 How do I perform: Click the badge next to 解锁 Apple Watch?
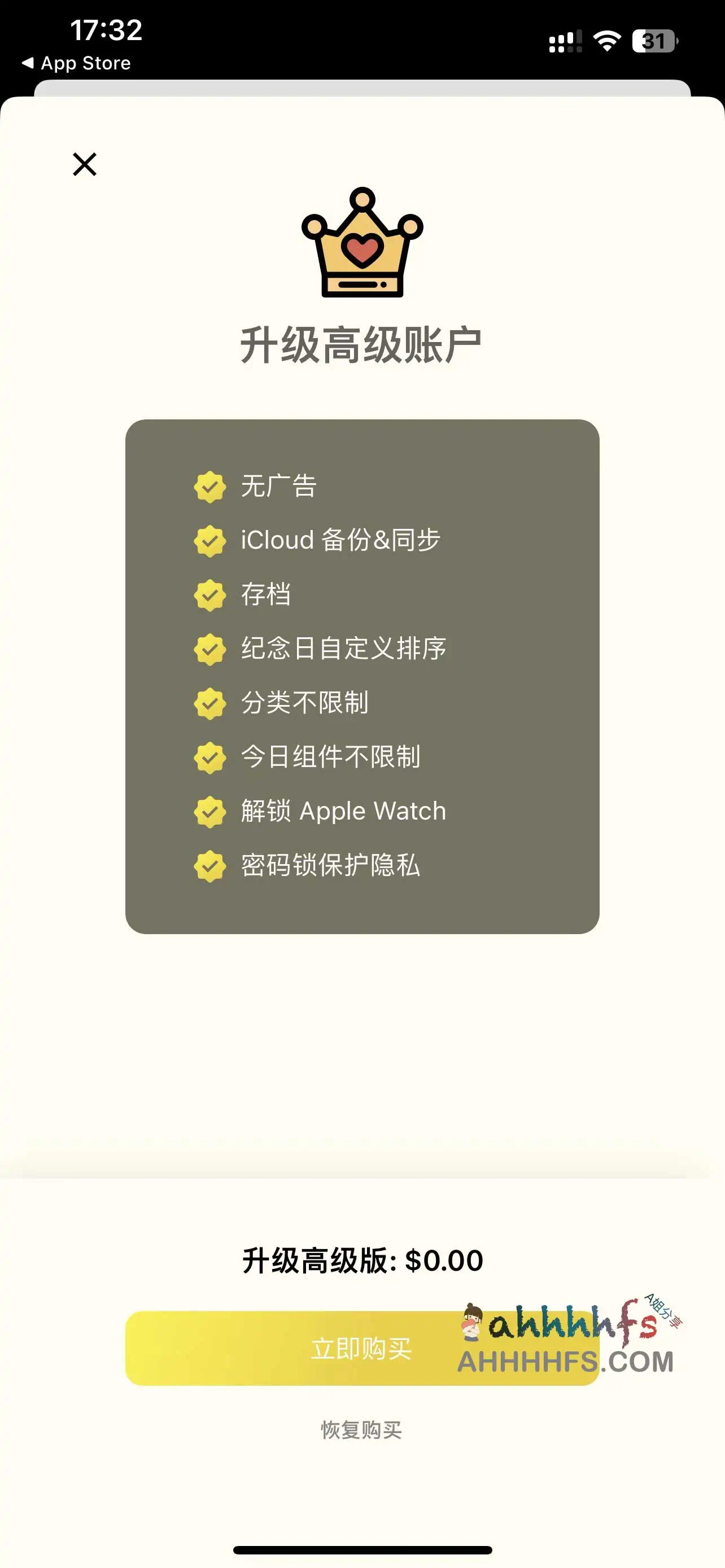click(x=210, y=811)
